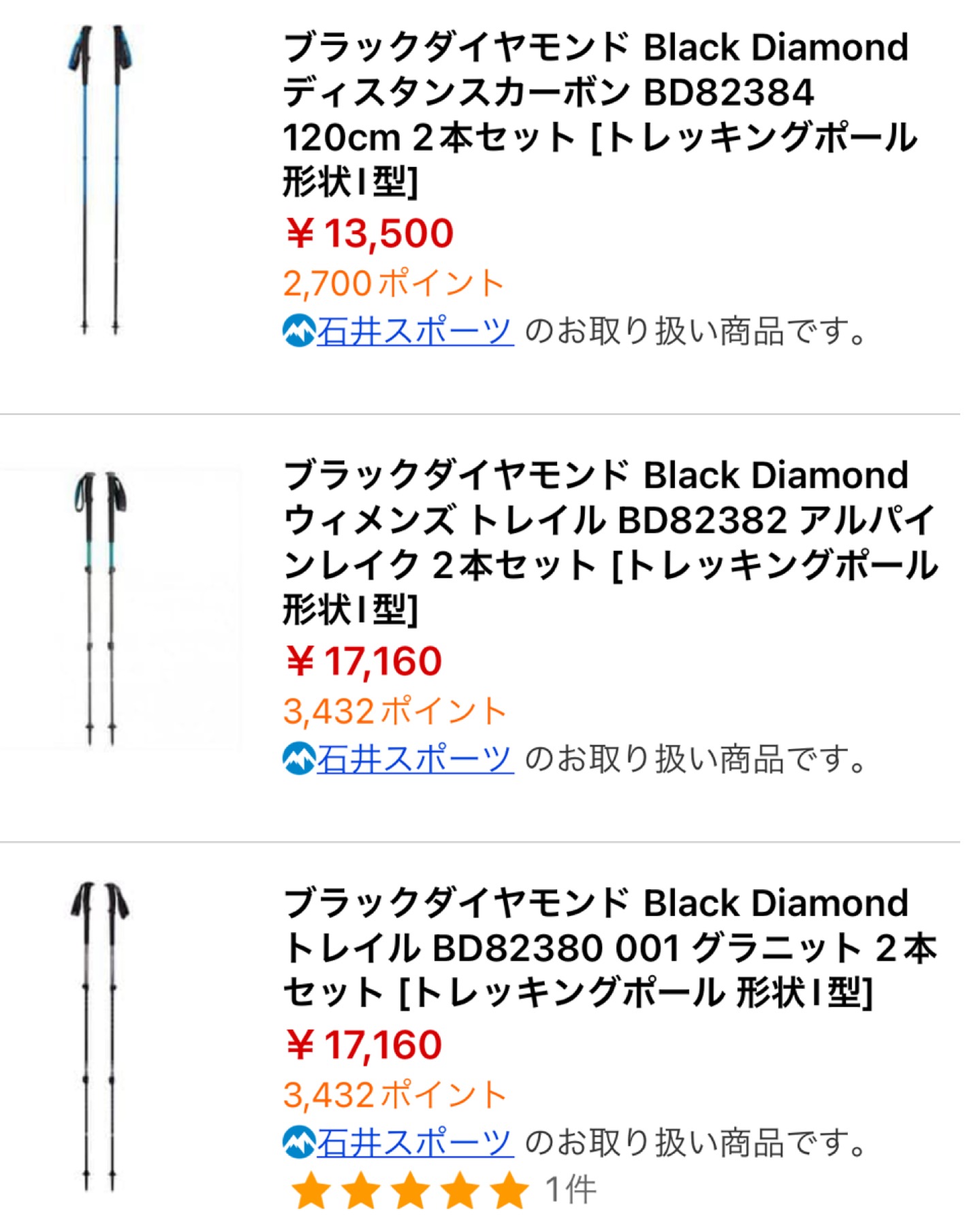View the Women's Trail BD82382 pole image
980x1225 pixels.
pos(100,608)
